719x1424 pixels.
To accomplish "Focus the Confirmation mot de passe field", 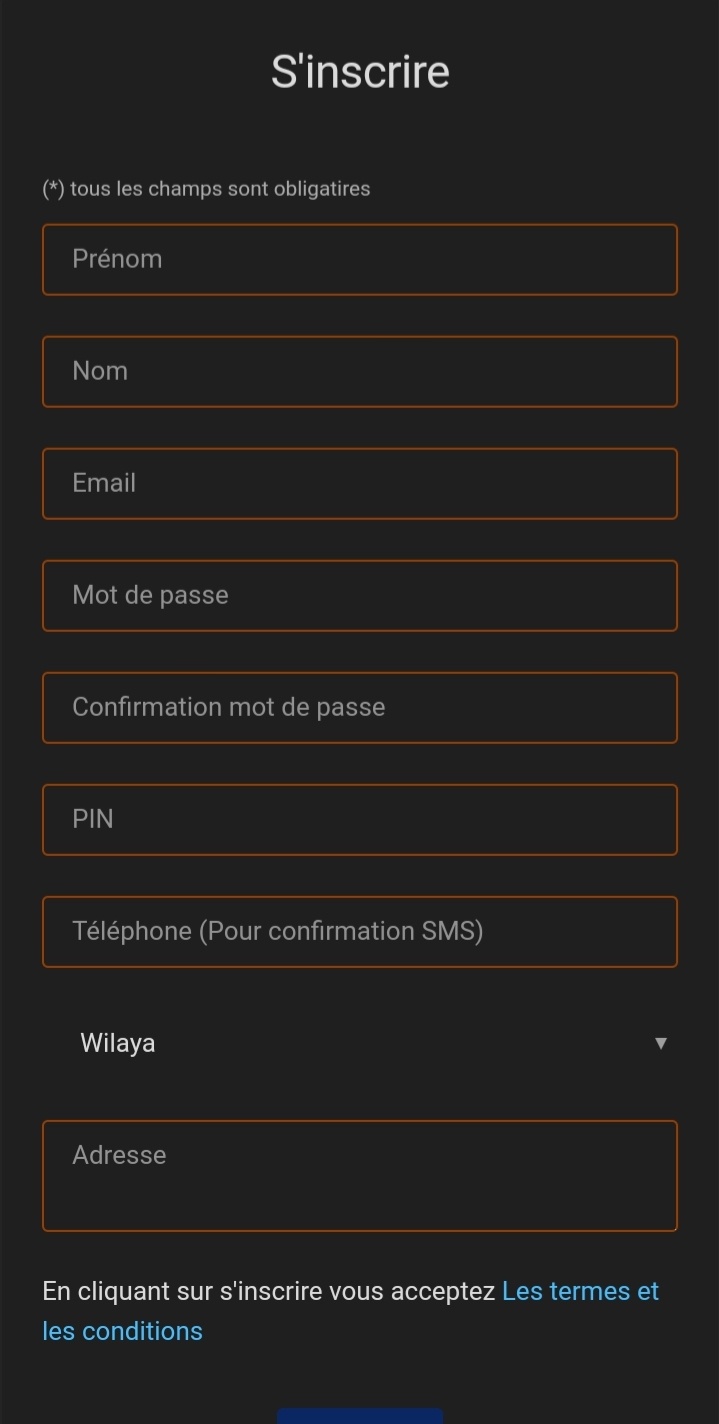I will tap(359, 708).
